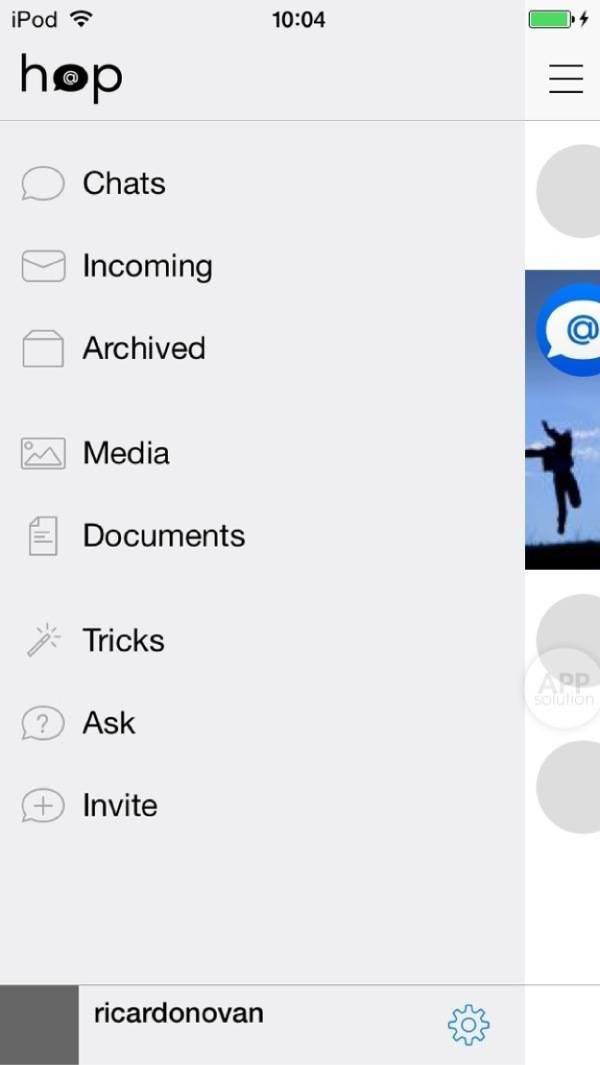This screenshot has width=600, height=1065.
Task: Close the drawer with the hamburger button
Action: 565,79
